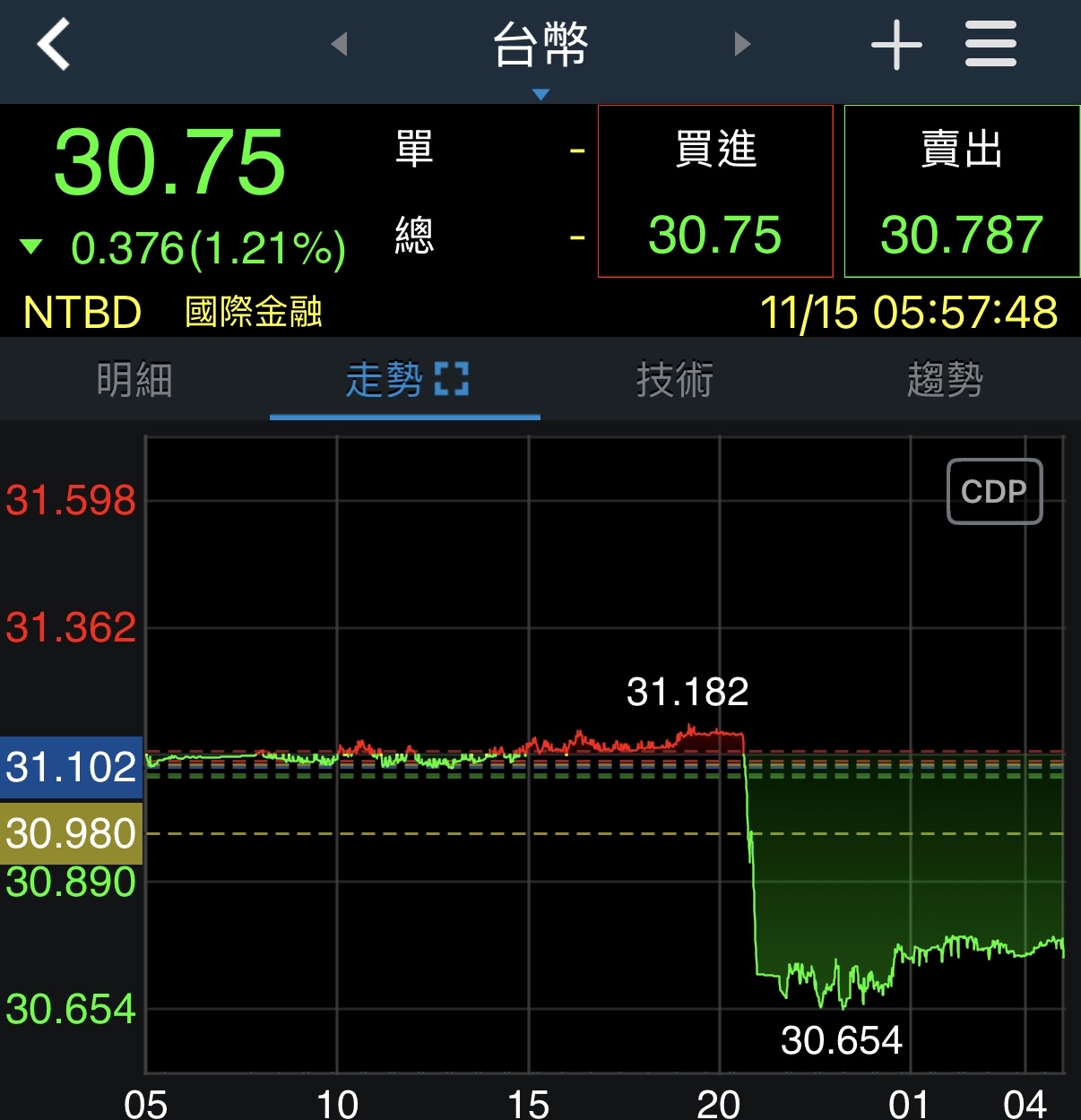This screenshot has height=1120, width=1081.
Task: Switch to the 趨勢 tab
Action: point(945,380)
